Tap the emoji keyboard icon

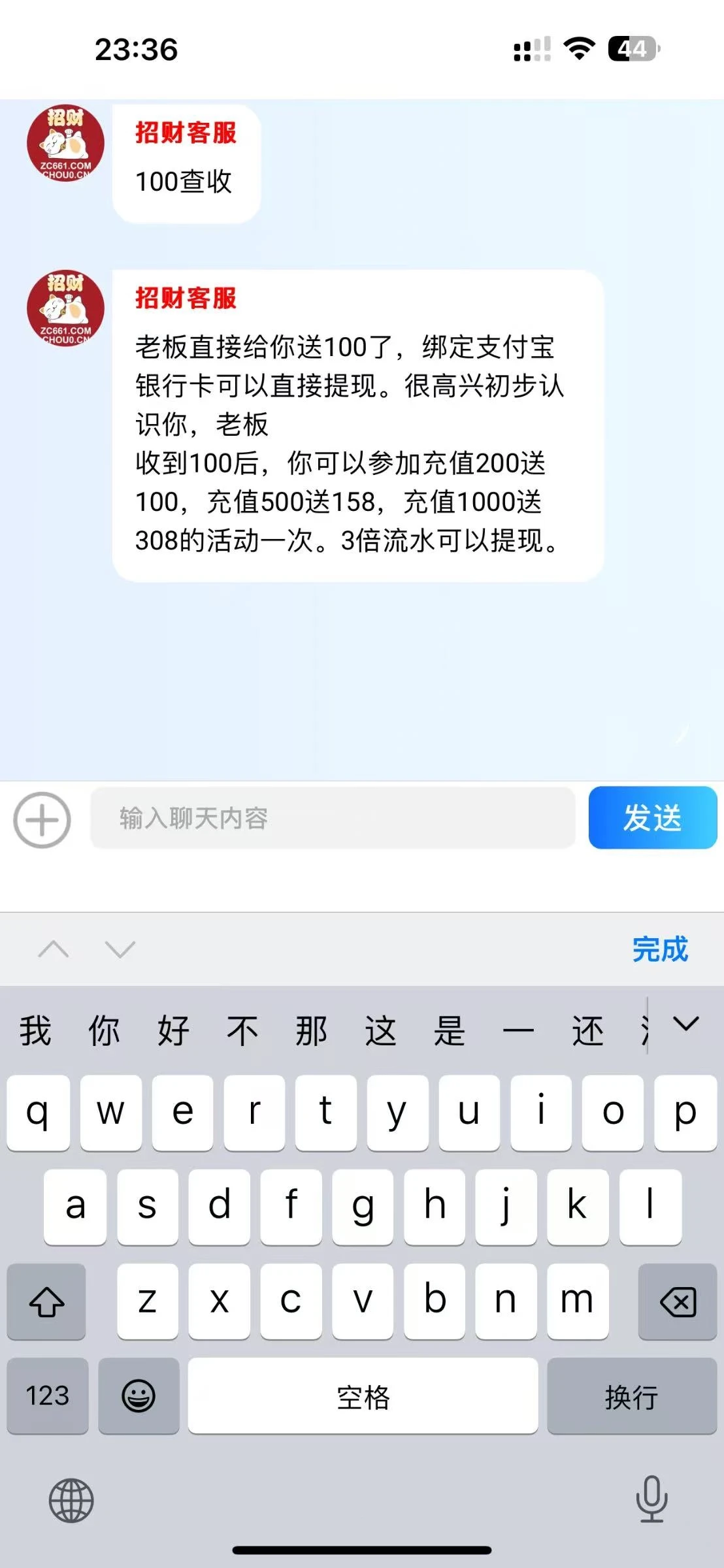pyautogui.click(x=139, y=1395)
